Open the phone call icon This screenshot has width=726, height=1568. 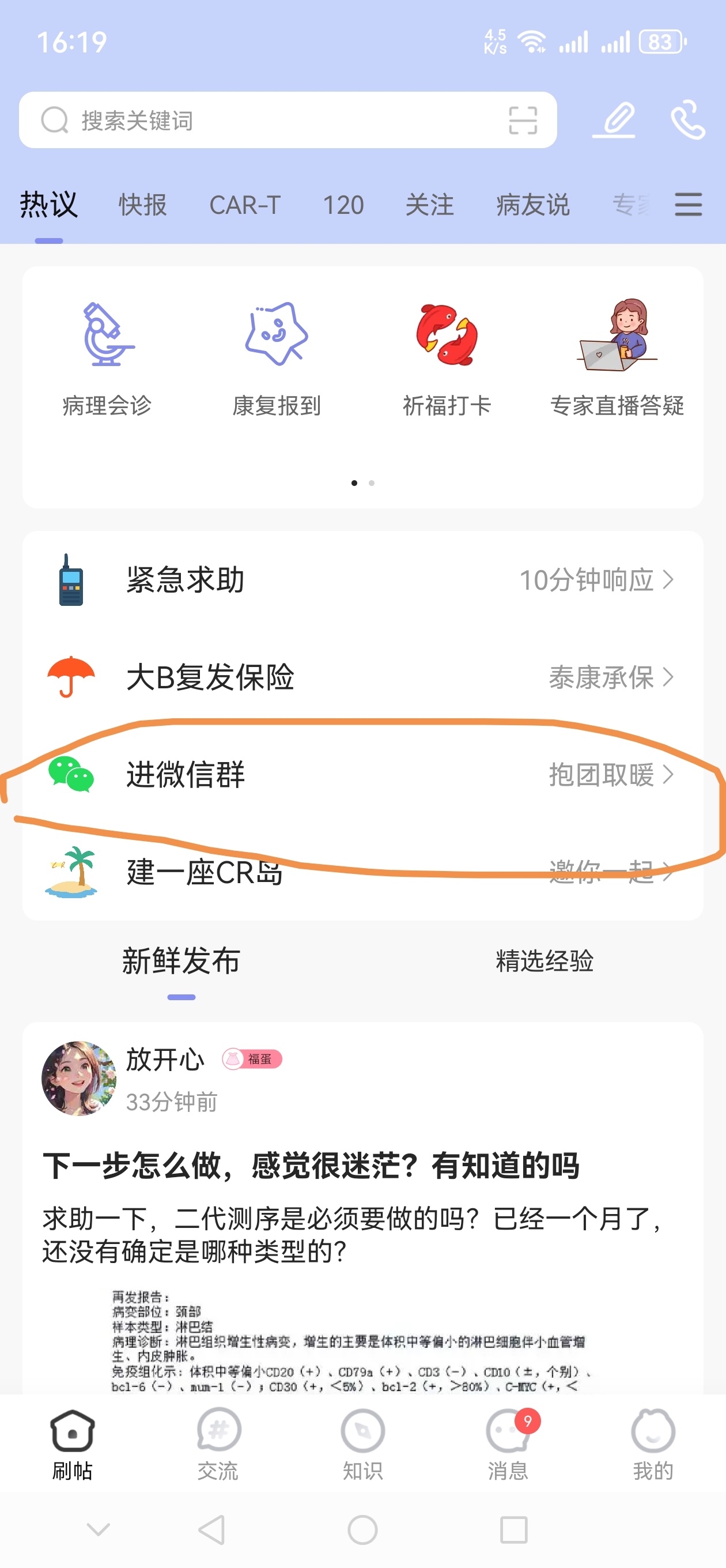pyautogui.click(x=687, y=120)
